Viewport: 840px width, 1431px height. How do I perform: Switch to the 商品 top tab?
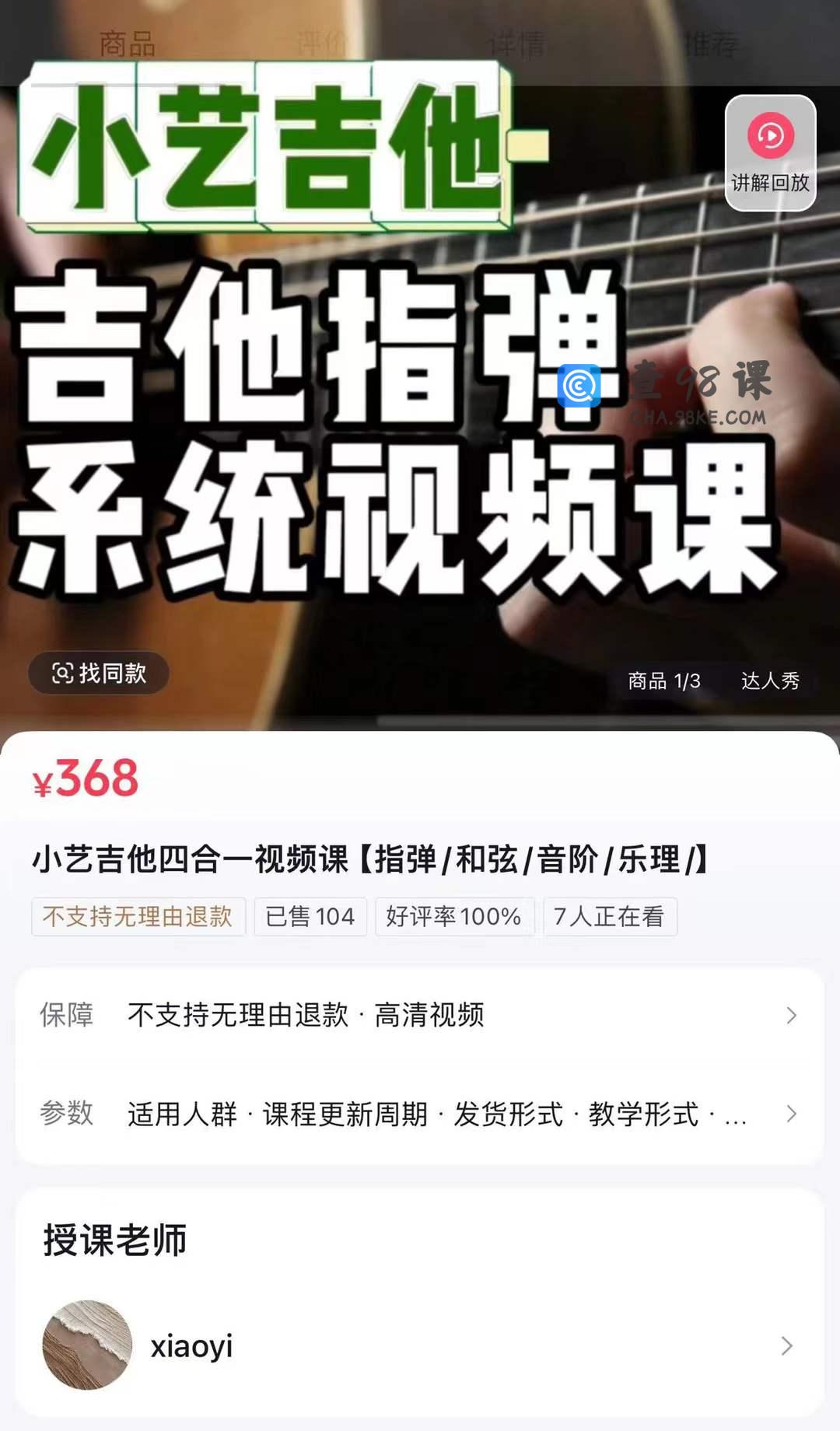tap(127, 44)
